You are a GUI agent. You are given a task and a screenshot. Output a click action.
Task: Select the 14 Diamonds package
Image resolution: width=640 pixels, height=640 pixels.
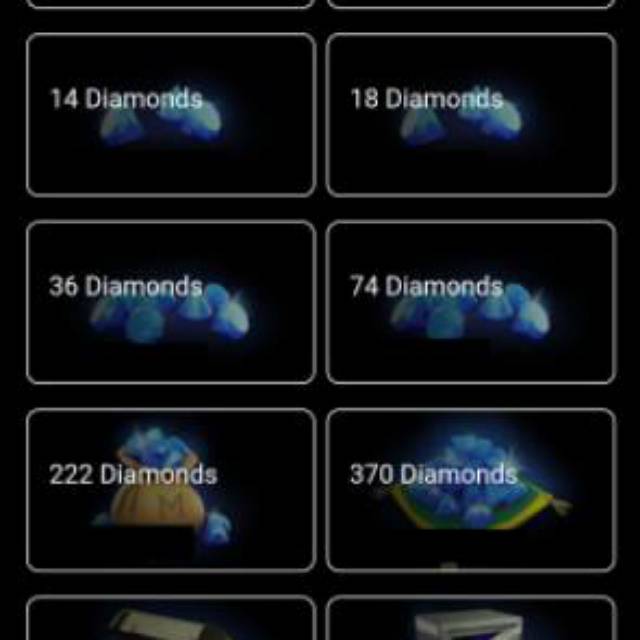point(170,115)
